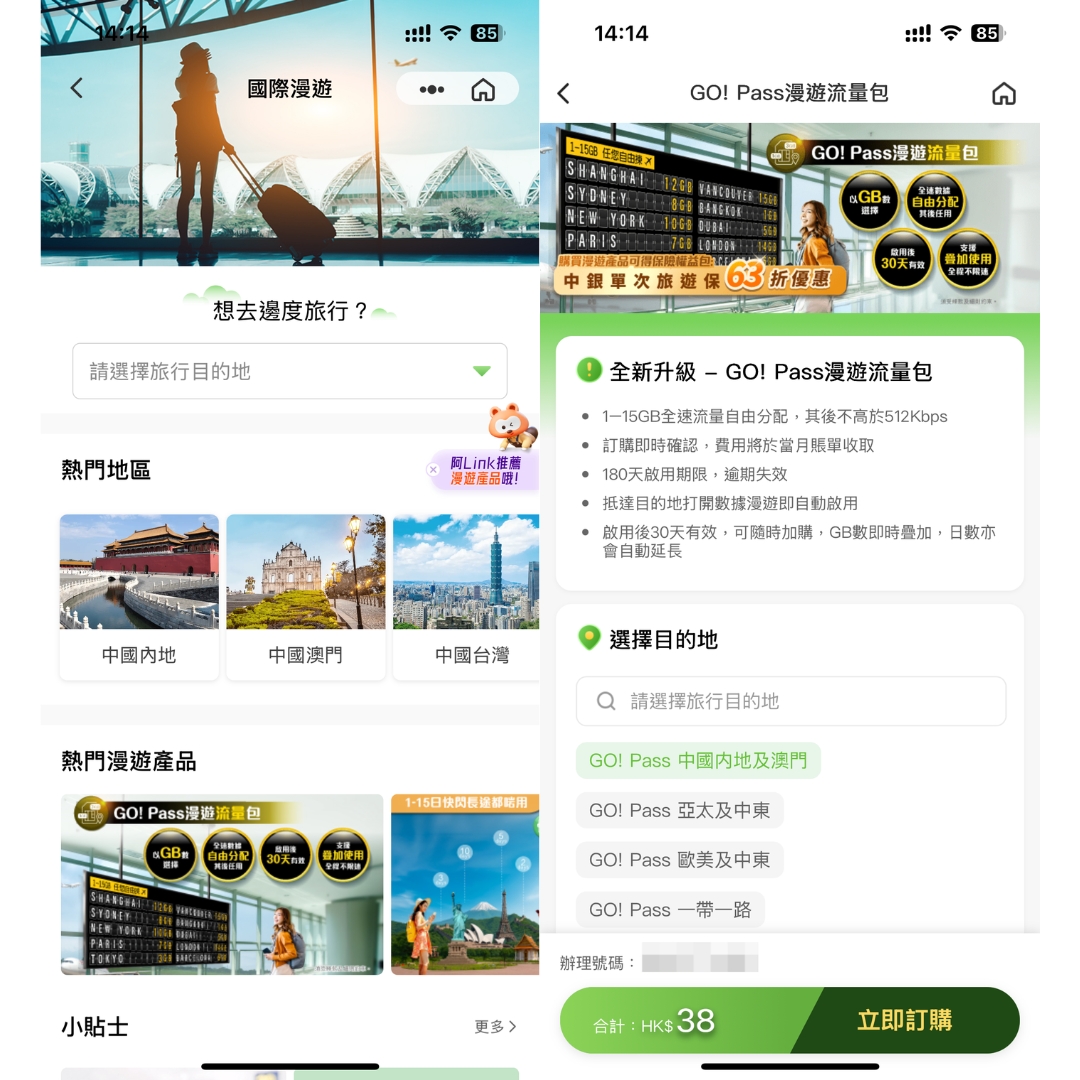Select the 中國澳門 destination card
Screen dimensions: 1080x1080
click(x=305, y=597)
